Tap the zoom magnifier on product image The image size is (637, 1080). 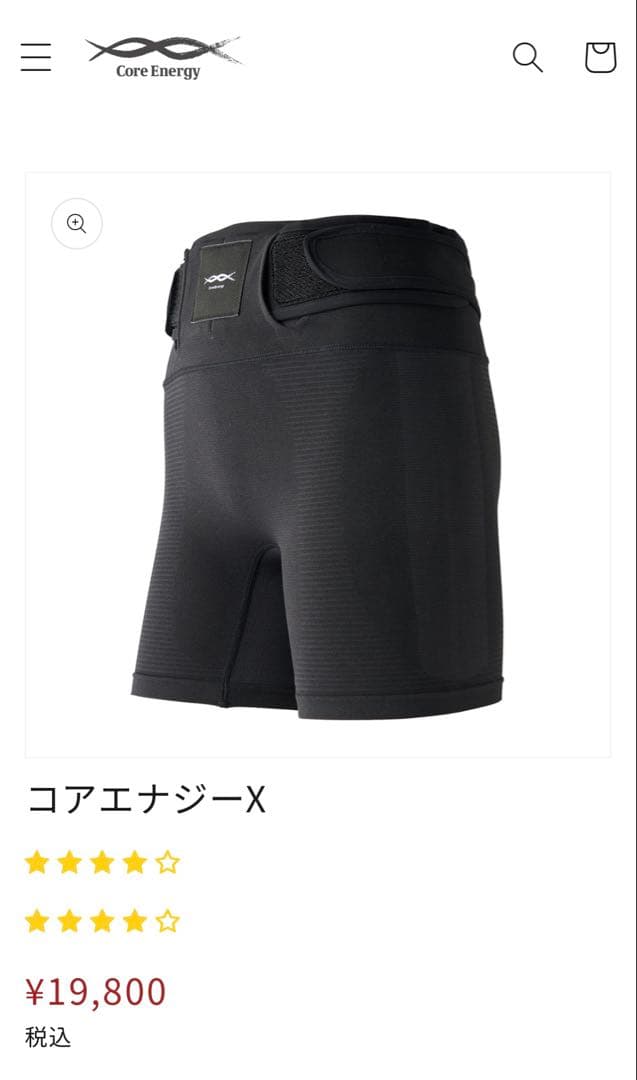click(77, 223)
